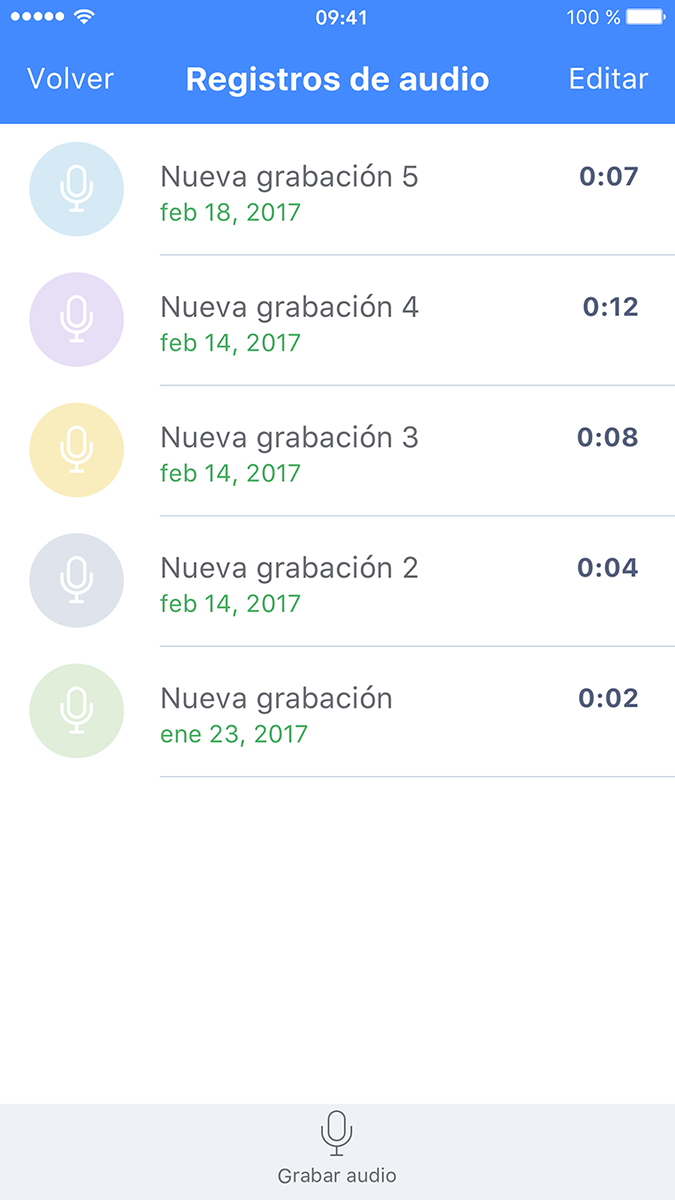Open Nueva grabación 5
Image resolution: width=675 pixels, height=1200 pixels.
(x=337, y=190)
